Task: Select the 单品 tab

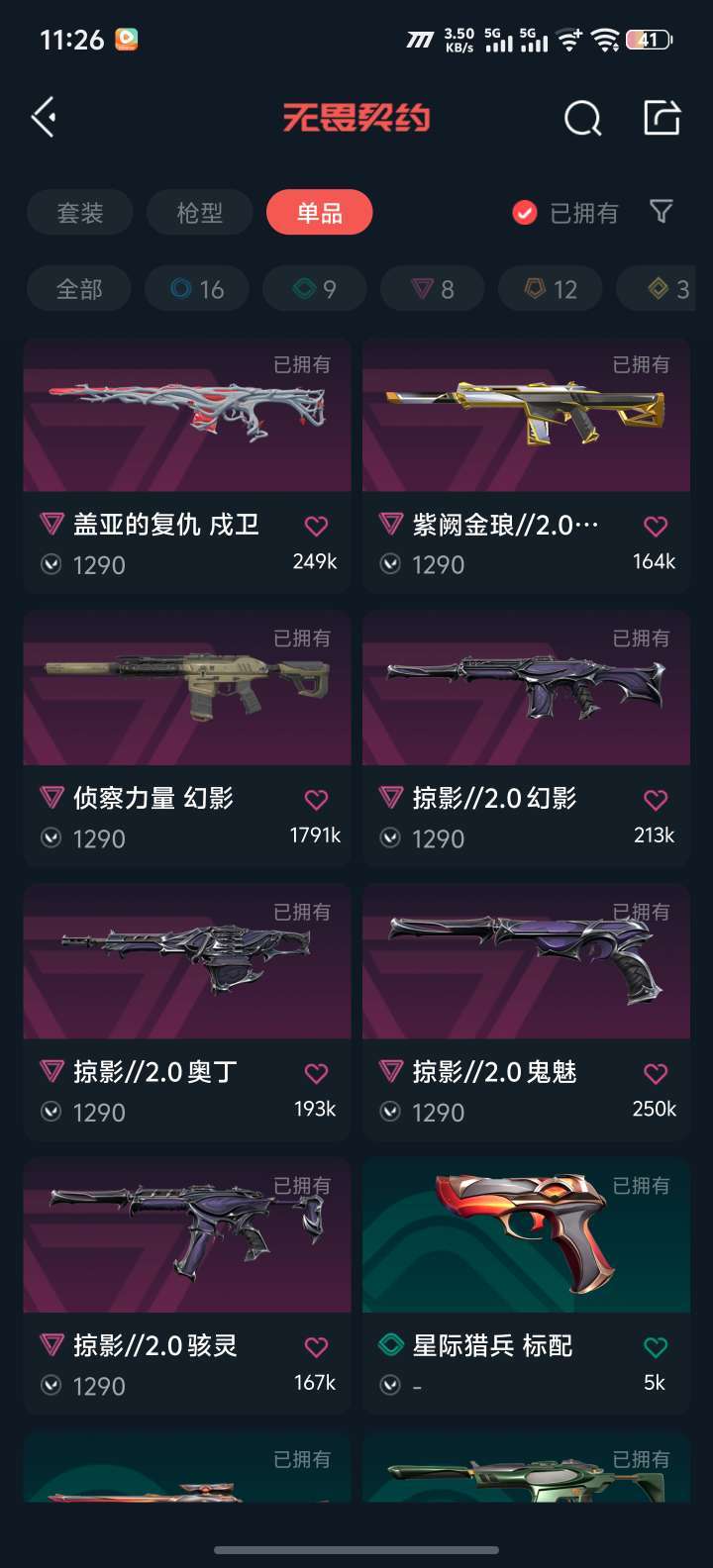Action: click(x=320, y=213)
